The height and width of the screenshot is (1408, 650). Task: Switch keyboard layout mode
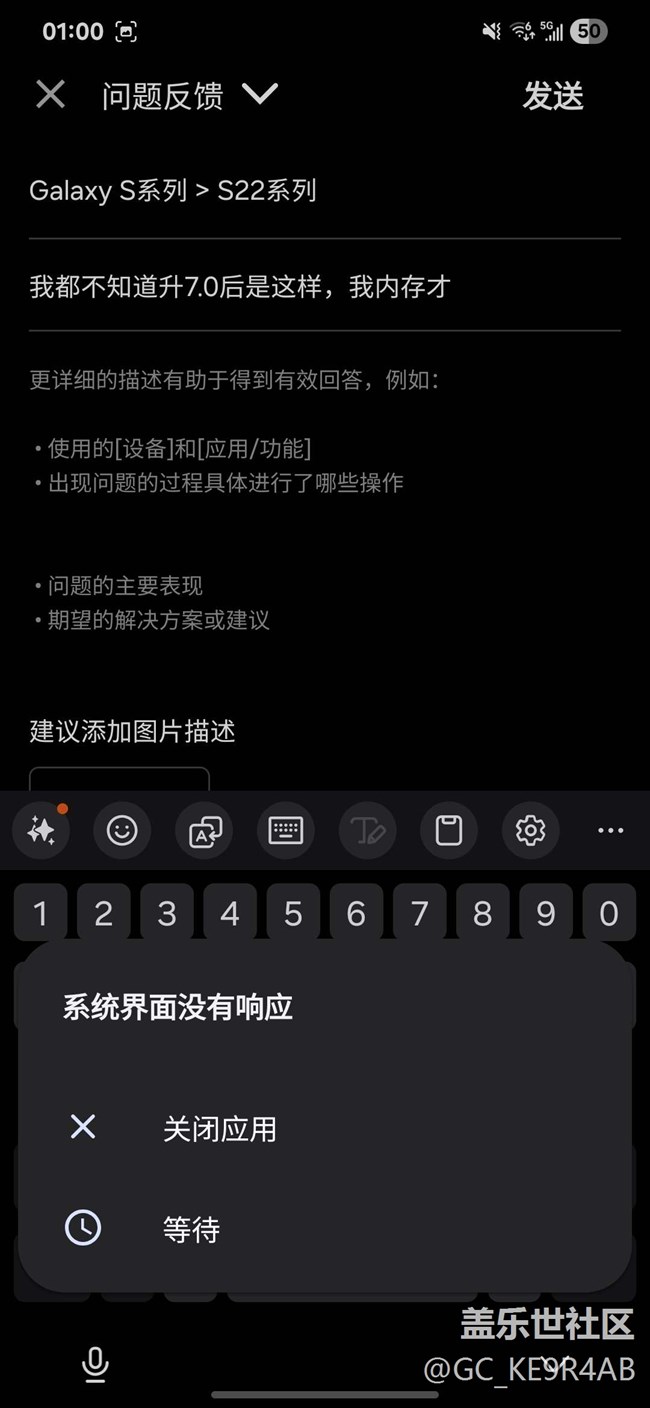click(x=286, y=830)
